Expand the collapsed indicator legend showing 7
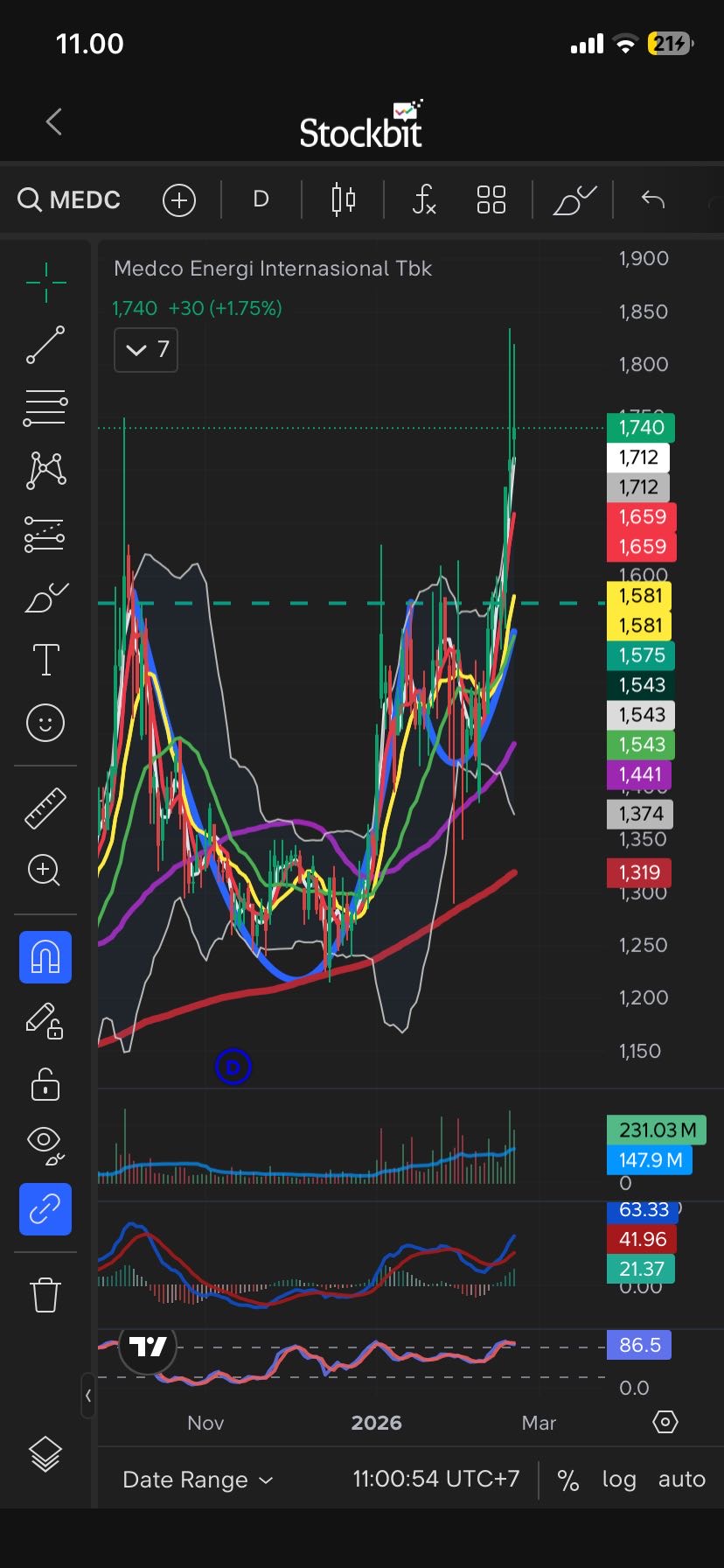724x1568 pixels. tap(146, 350)
